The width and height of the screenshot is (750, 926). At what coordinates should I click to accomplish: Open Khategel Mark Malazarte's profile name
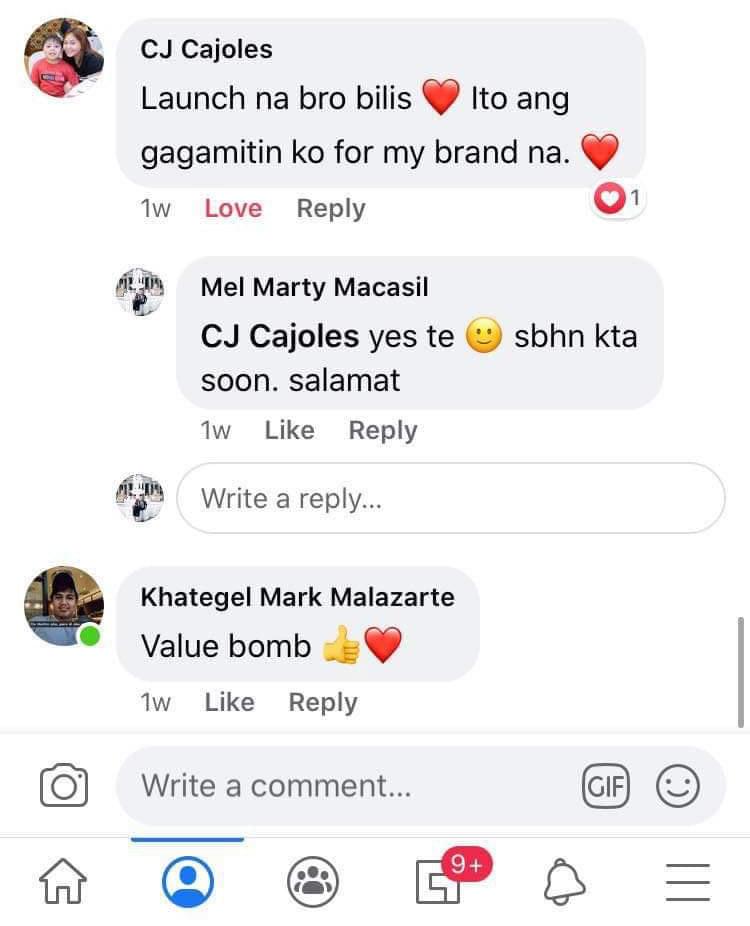tap(297, 597)
